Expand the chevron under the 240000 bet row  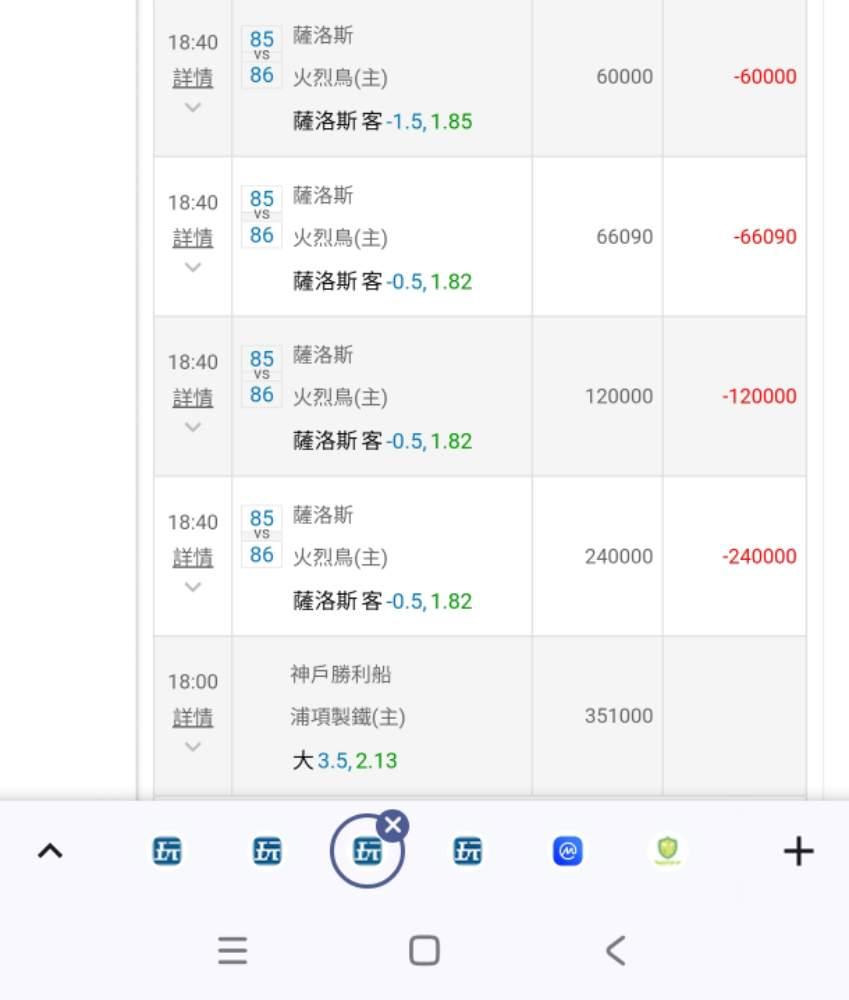click(193, 587)
